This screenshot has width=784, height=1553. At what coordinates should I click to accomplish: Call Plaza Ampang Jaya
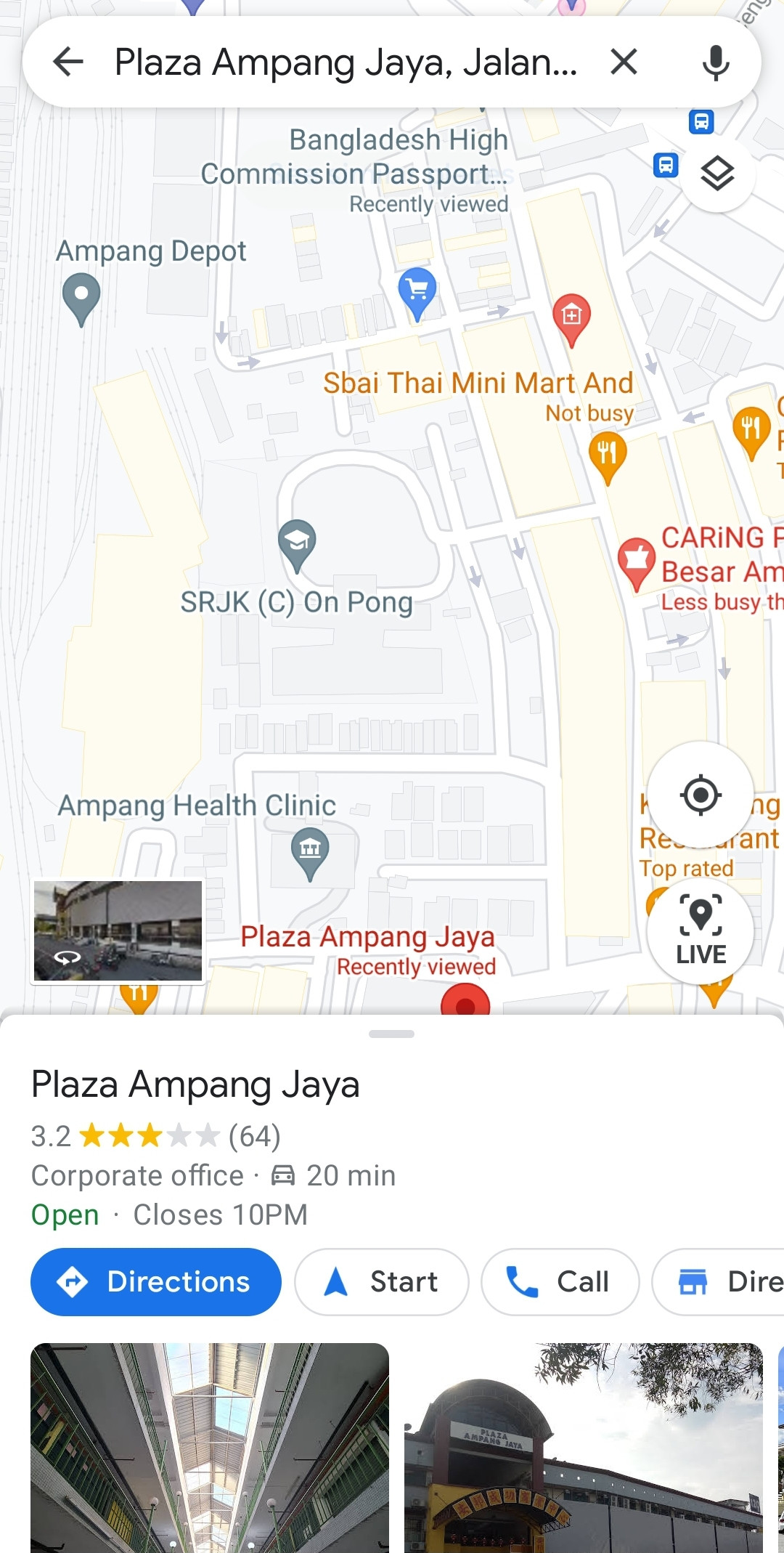(559, 1282)
